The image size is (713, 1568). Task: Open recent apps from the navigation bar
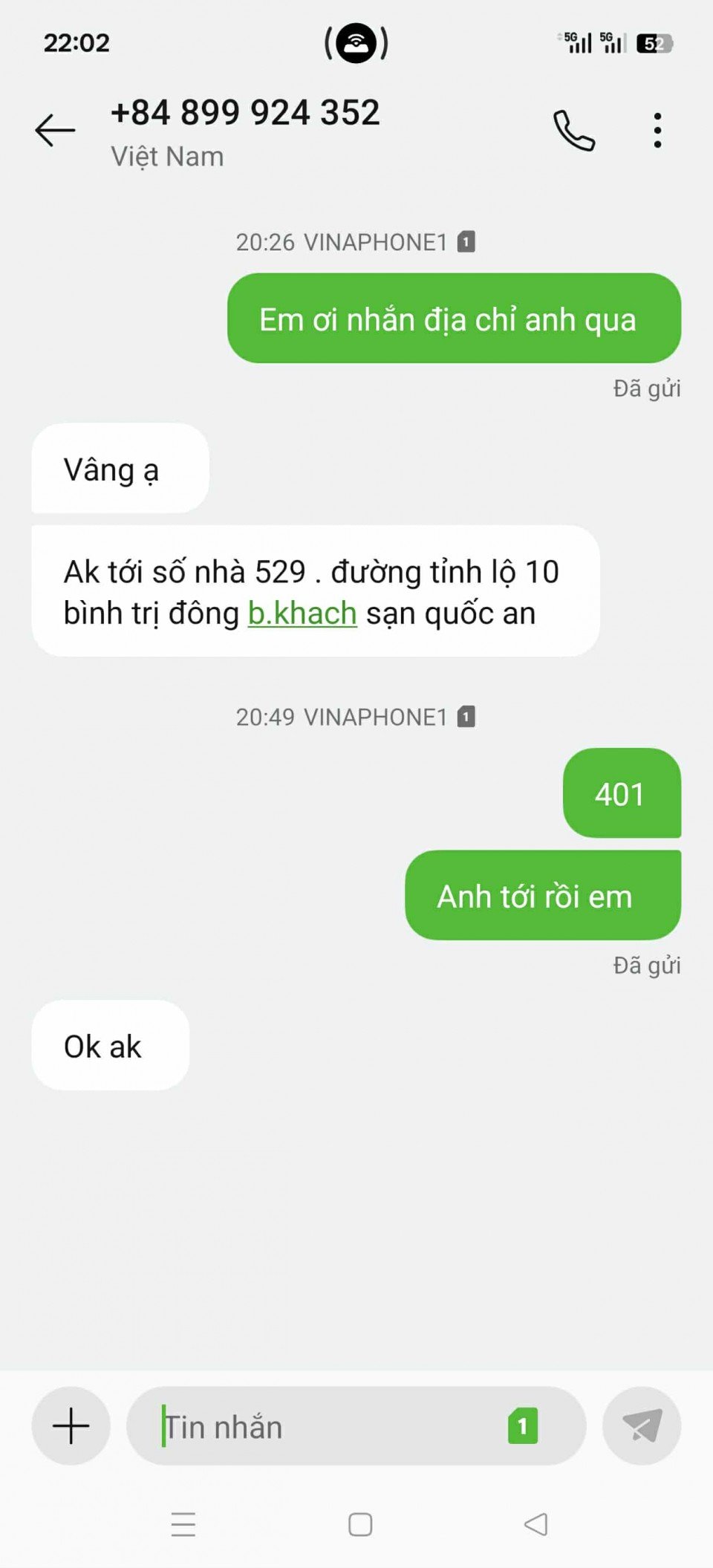click(183, 1524)
